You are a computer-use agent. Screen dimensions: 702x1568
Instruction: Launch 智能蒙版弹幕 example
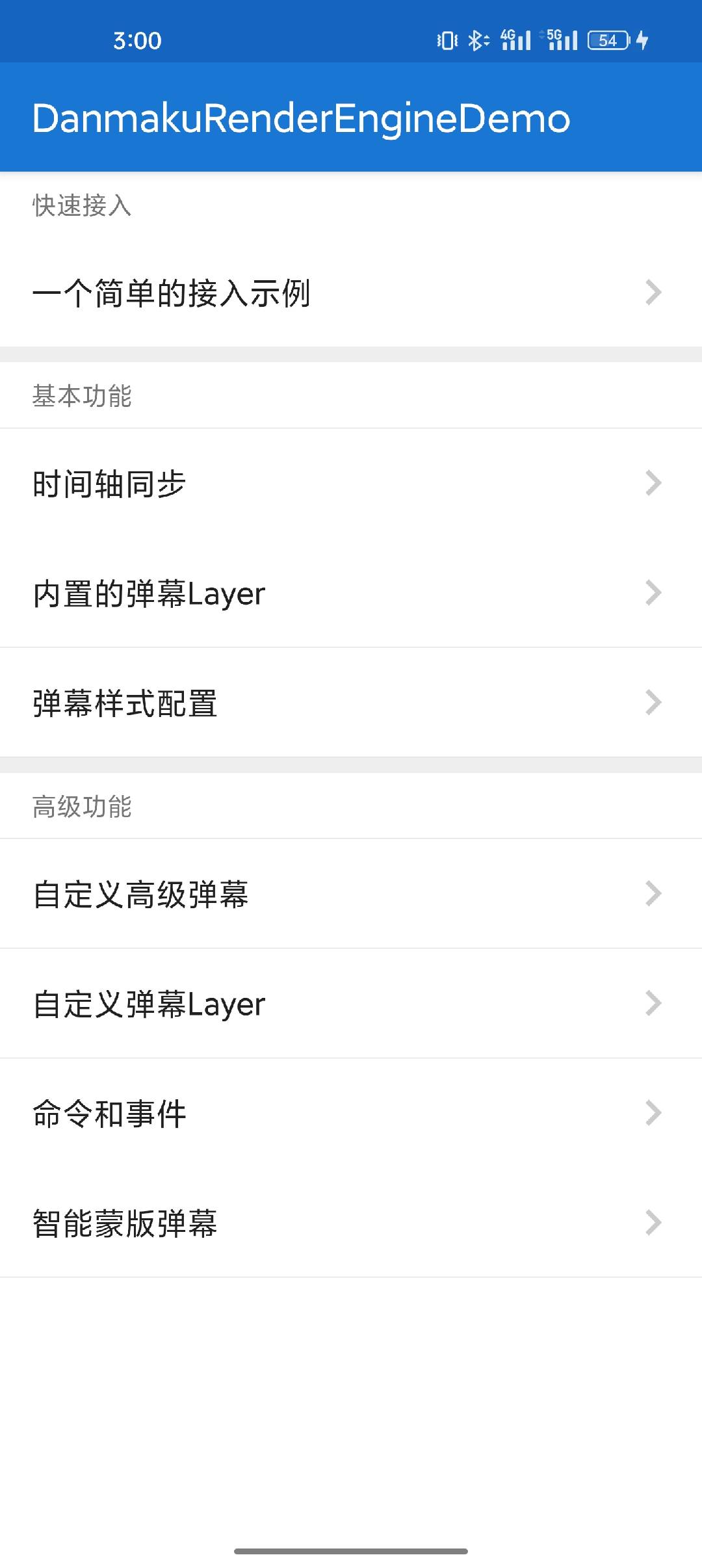tap(351, 1223)
